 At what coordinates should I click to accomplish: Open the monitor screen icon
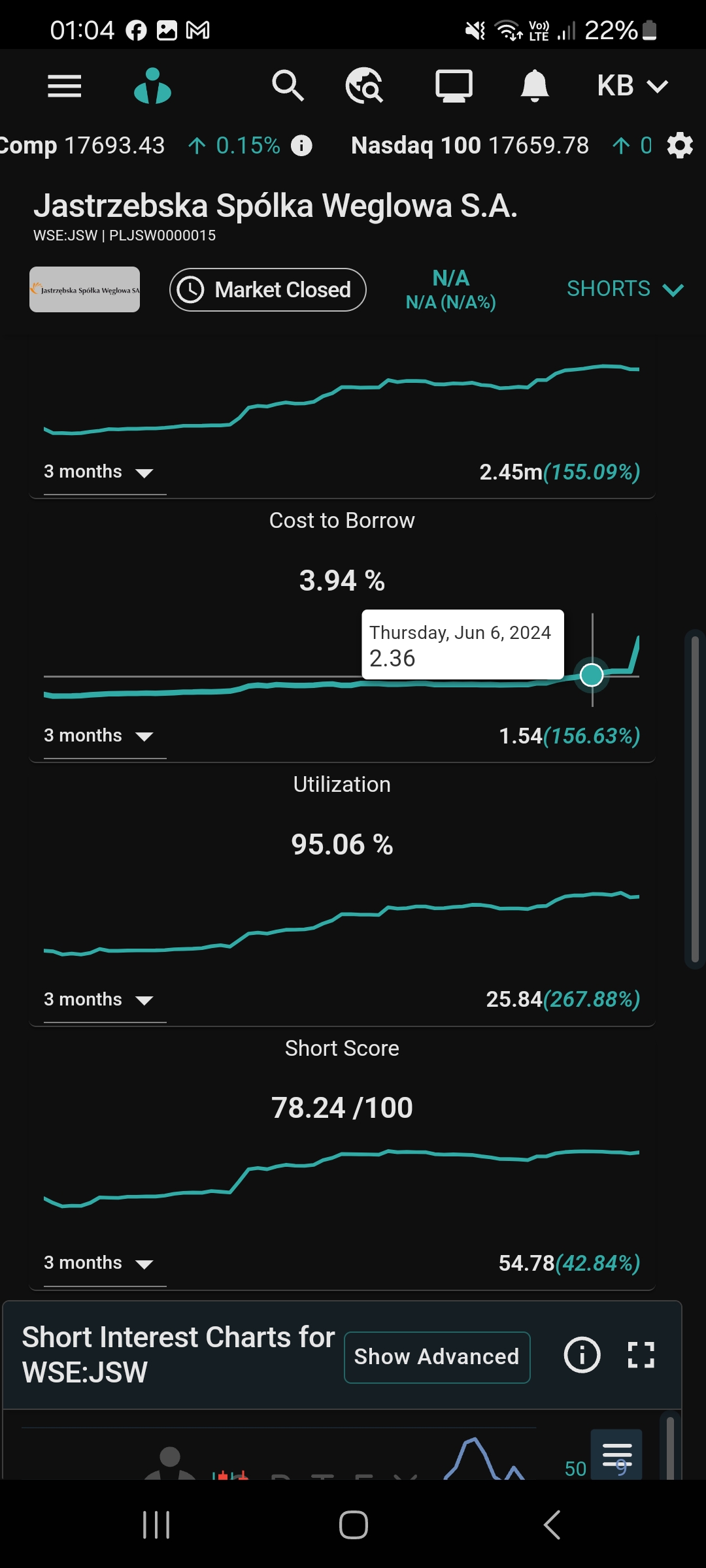tap(454, 86)
